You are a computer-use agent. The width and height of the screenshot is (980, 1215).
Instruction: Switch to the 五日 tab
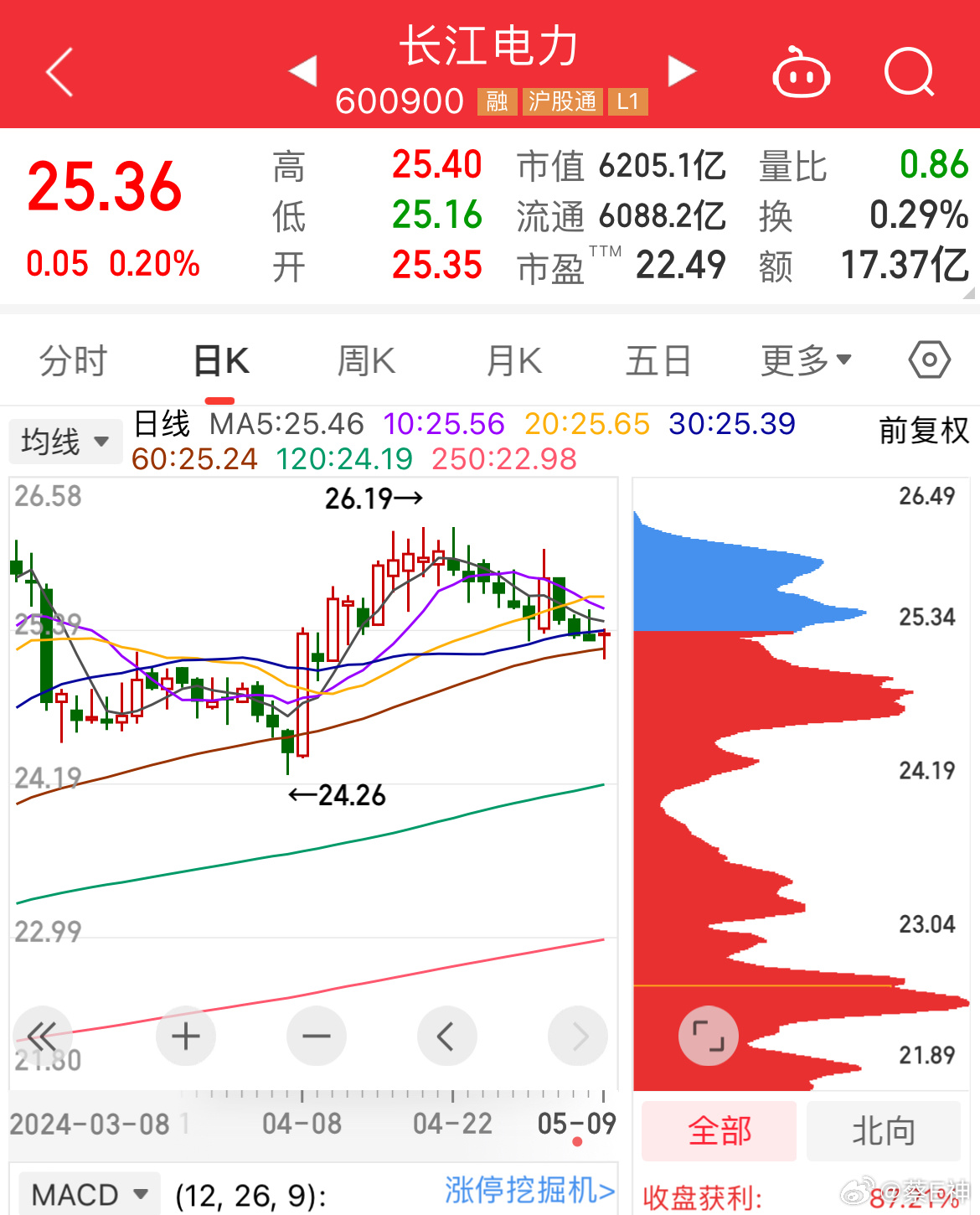coord(658,361)
